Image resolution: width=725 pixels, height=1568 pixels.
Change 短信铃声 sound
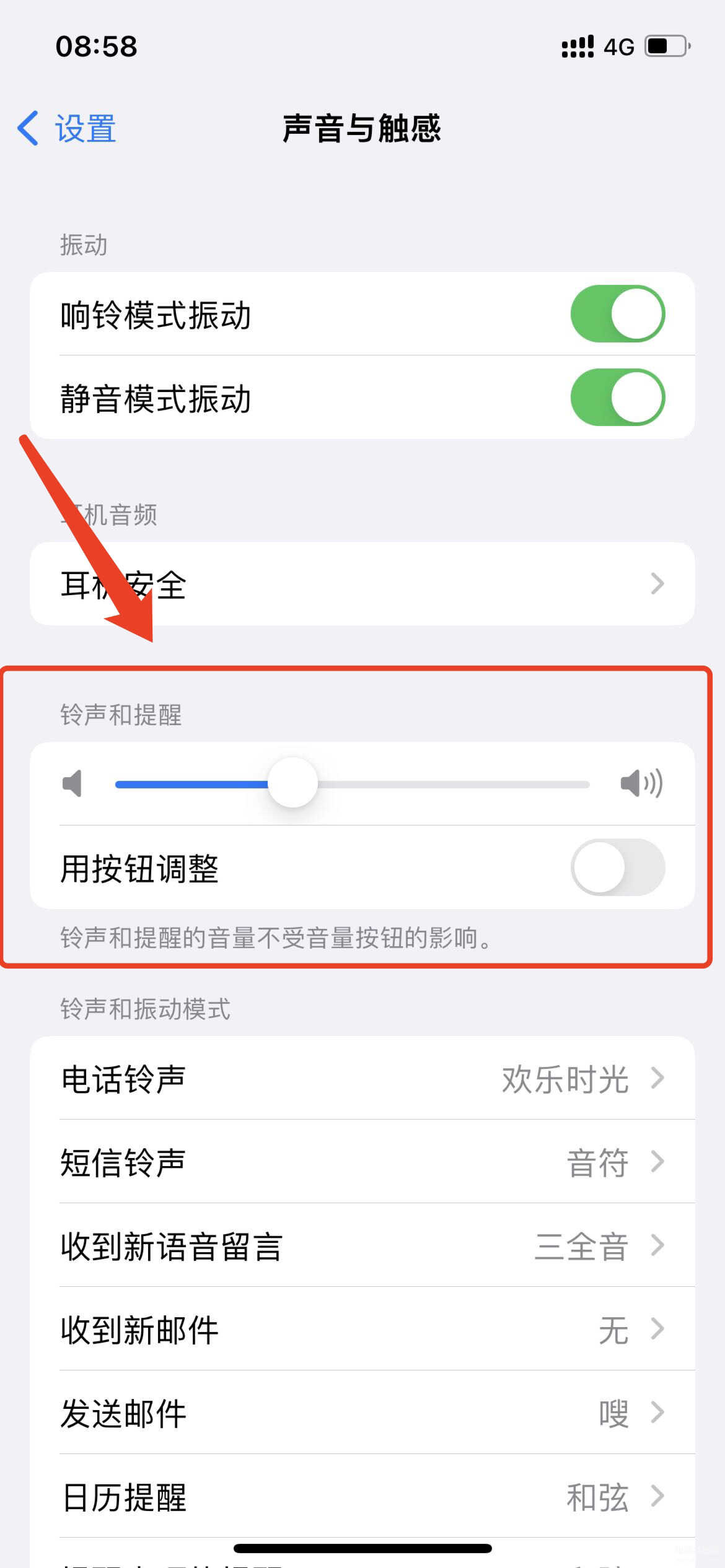coord(362,1162)
